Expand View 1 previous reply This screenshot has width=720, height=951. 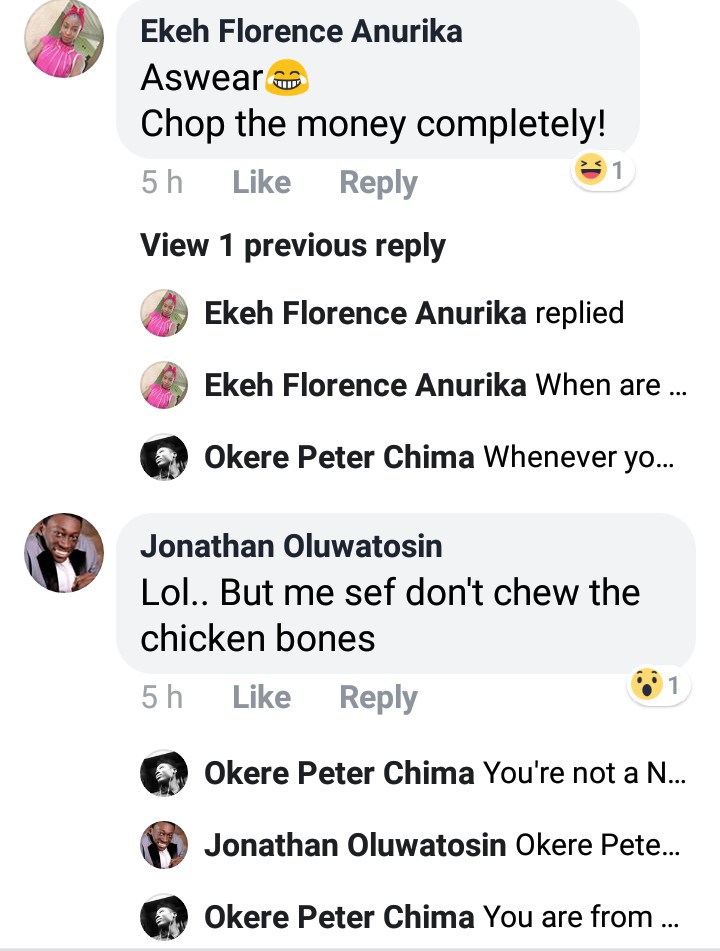click(292, 246)
